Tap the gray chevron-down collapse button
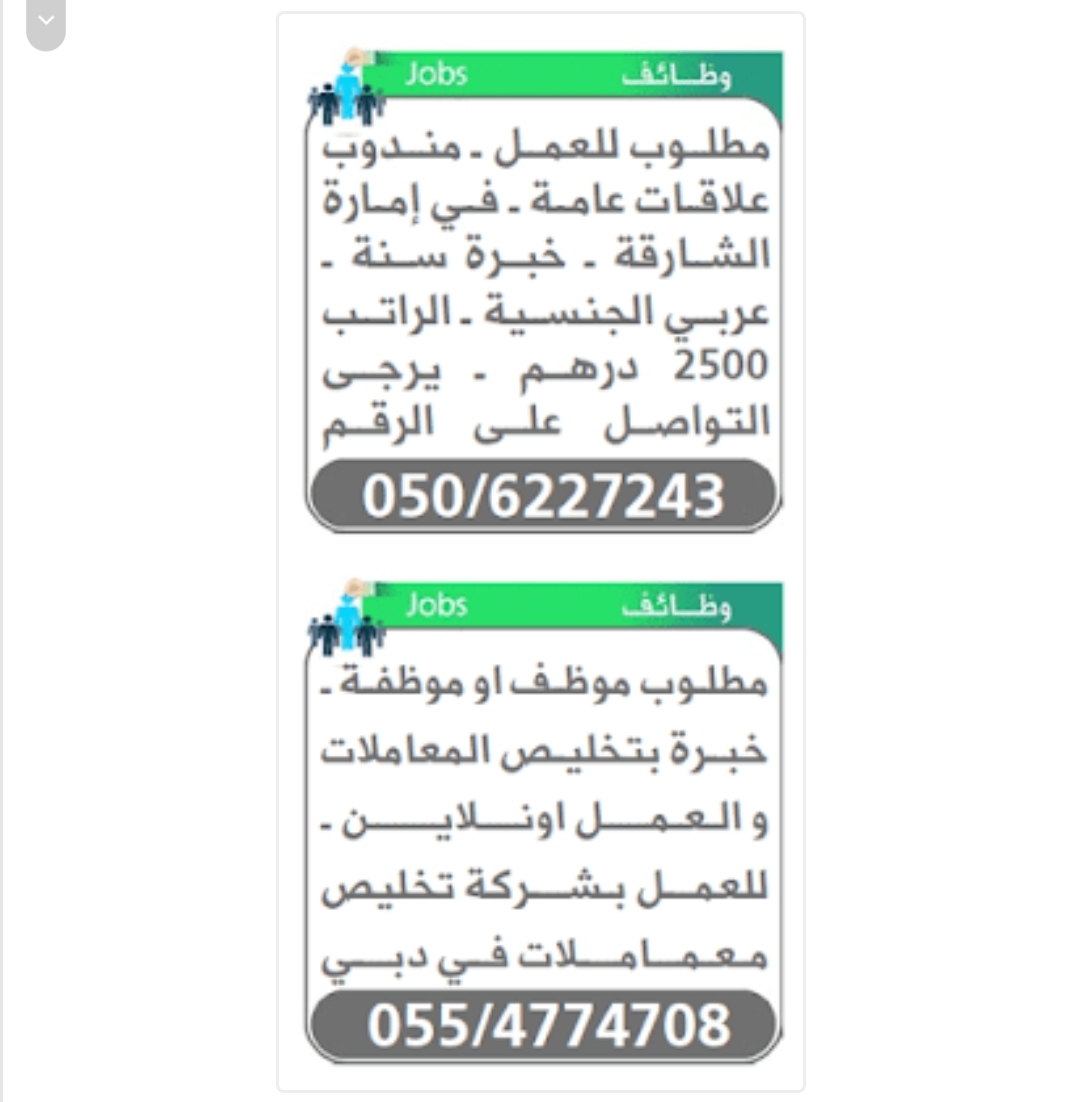 pyautogui.click(x=46, y=23)
